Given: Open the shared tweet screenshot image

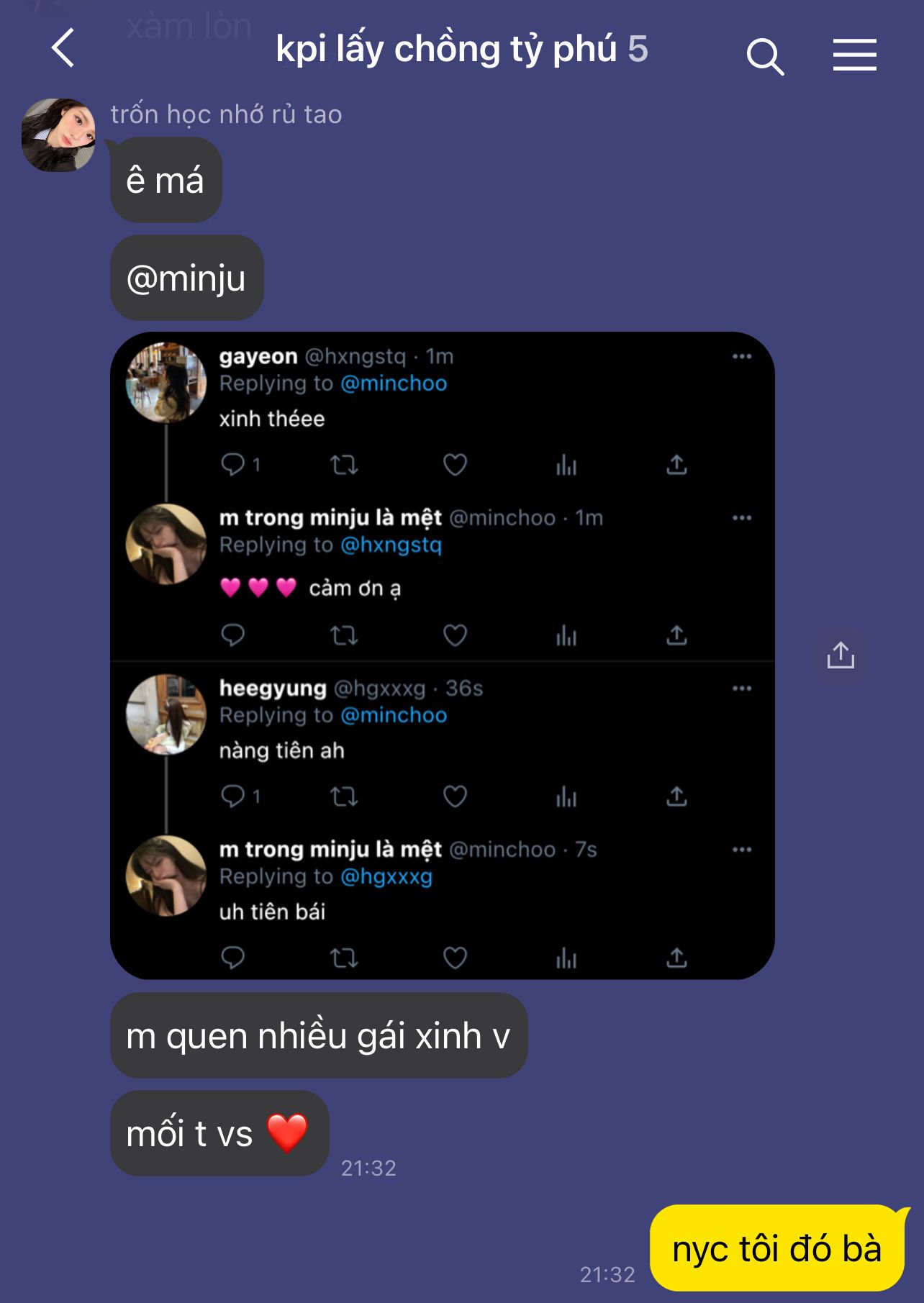Looking at the screenshot, I should [442, 655].
